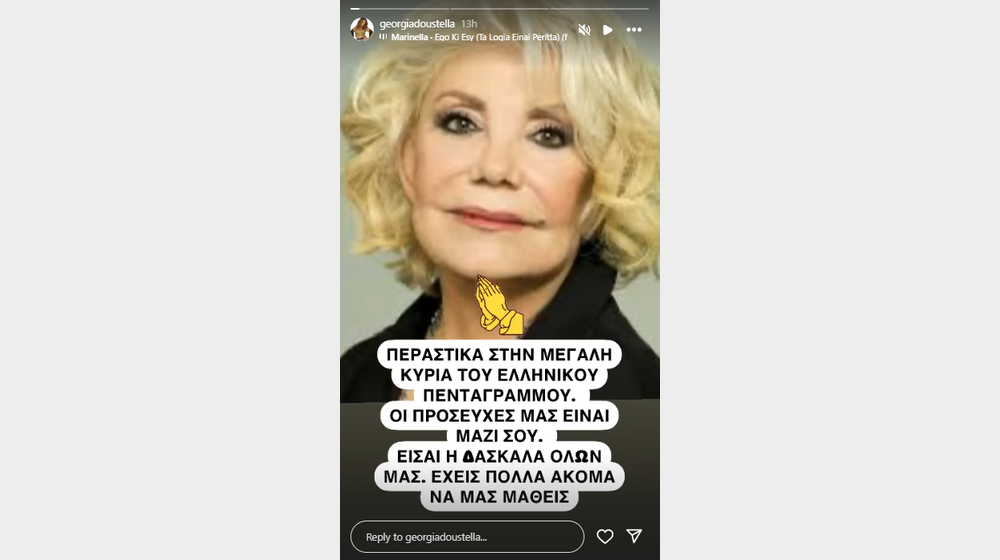Open the three-dot more options menu

(634, 30)
